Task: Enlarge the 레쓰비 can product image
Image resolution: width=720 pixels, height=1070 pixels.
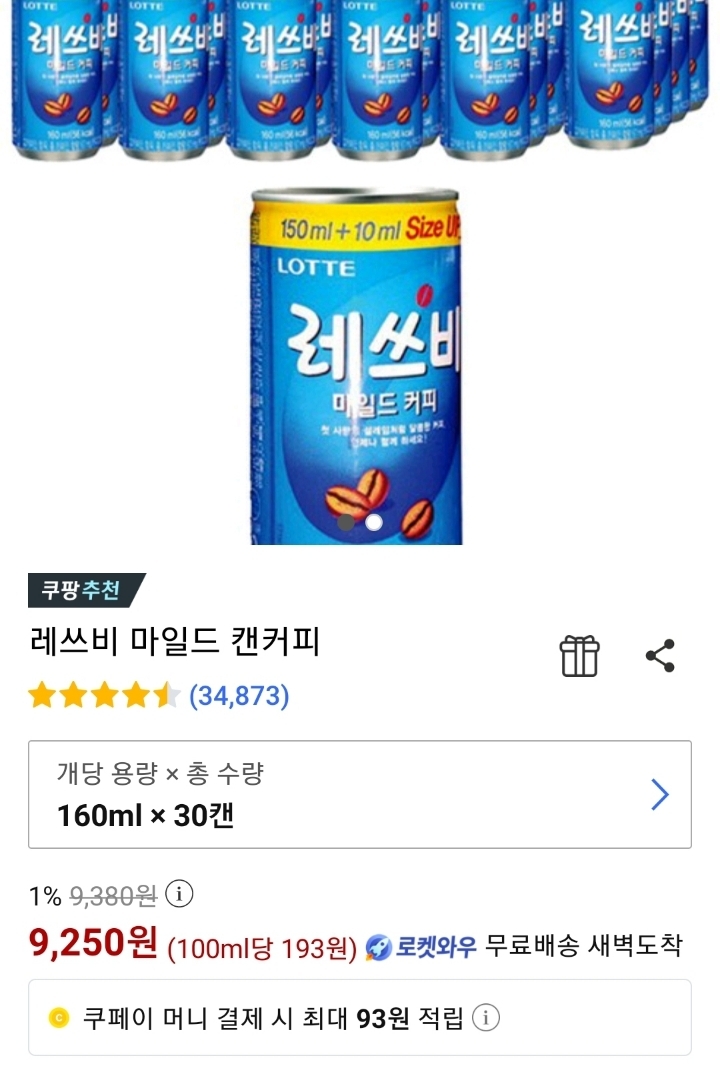Action: point(356,366)
